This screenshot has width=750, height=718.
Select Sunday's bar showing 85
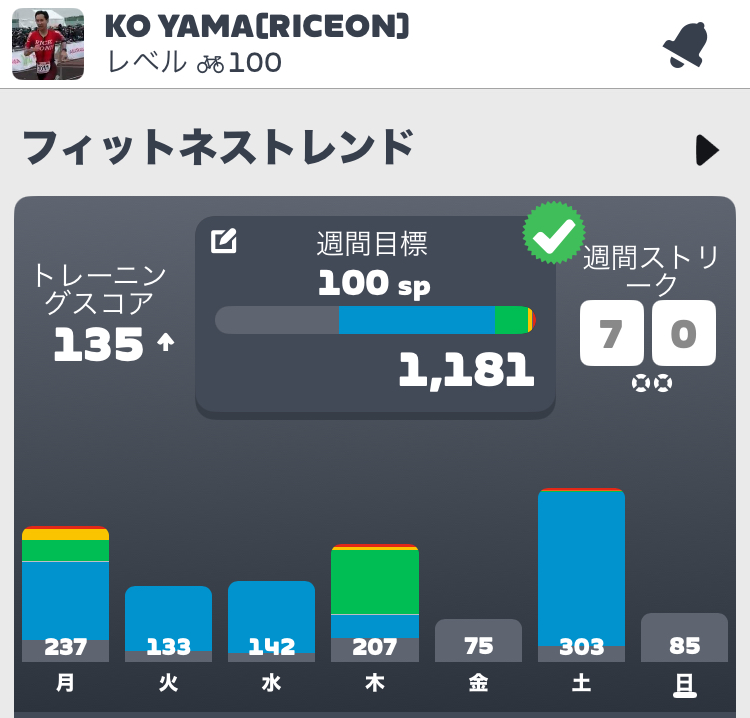click(x=684, y=638)
